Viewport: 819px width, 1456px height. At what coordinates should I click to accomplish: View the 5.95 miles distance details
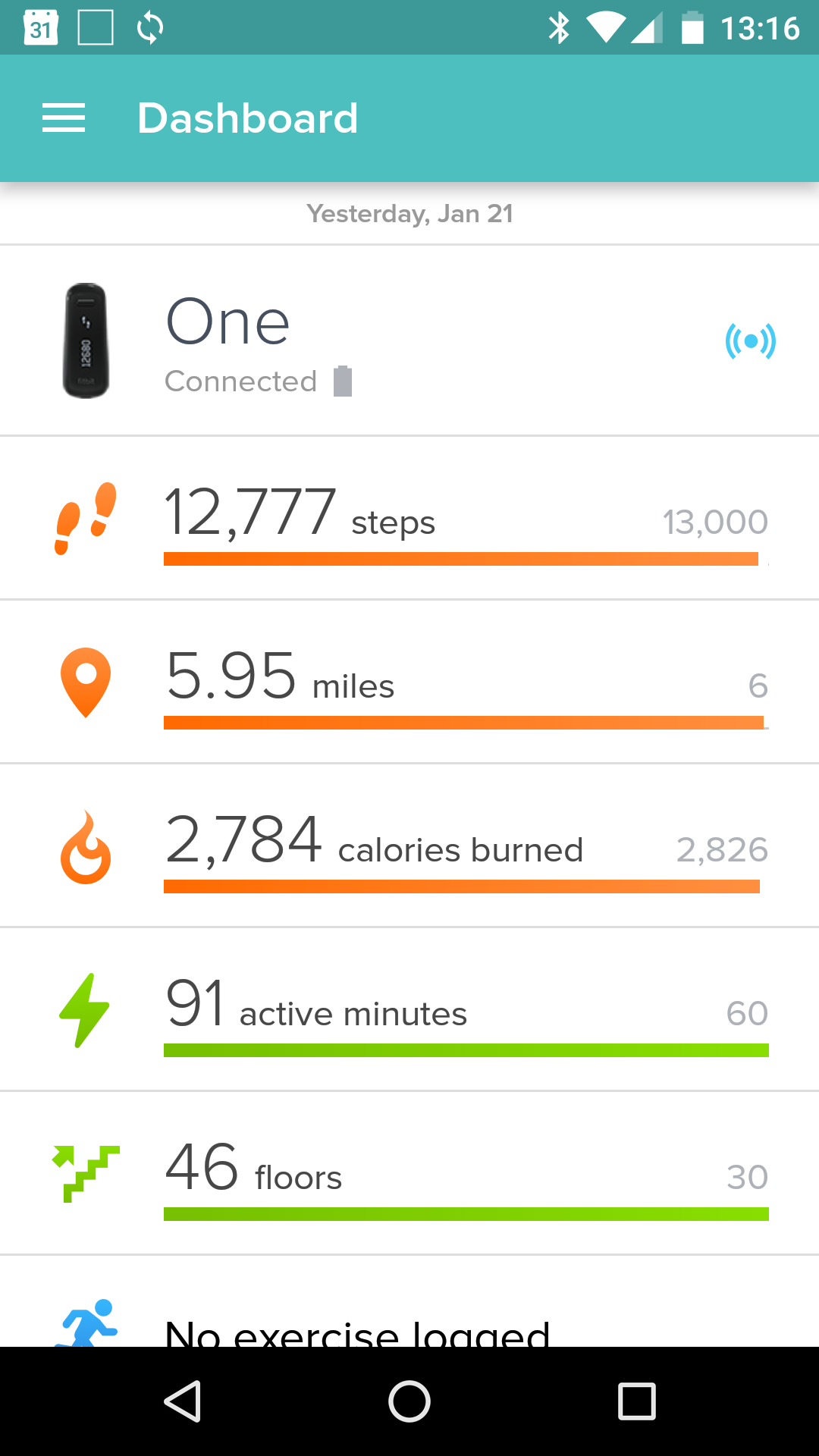(x=409, y=682)
